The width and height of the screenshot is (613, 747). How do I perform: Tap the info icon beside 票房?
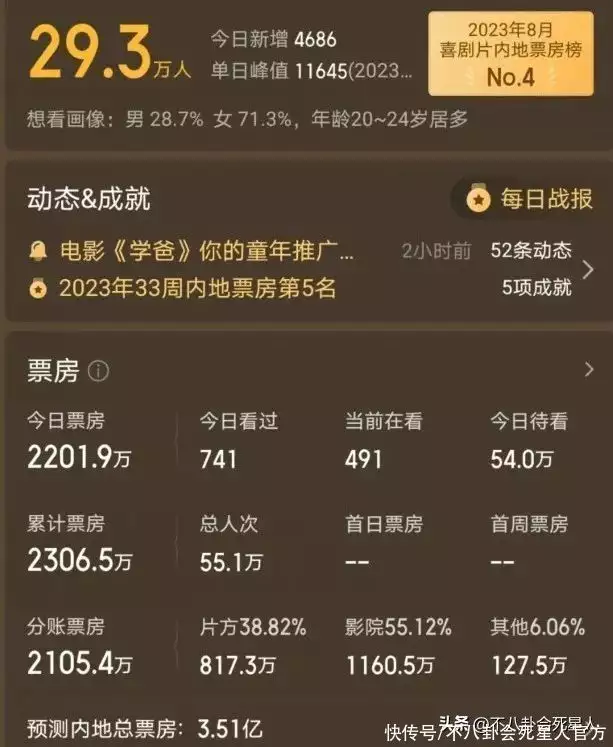pos(98,372)
